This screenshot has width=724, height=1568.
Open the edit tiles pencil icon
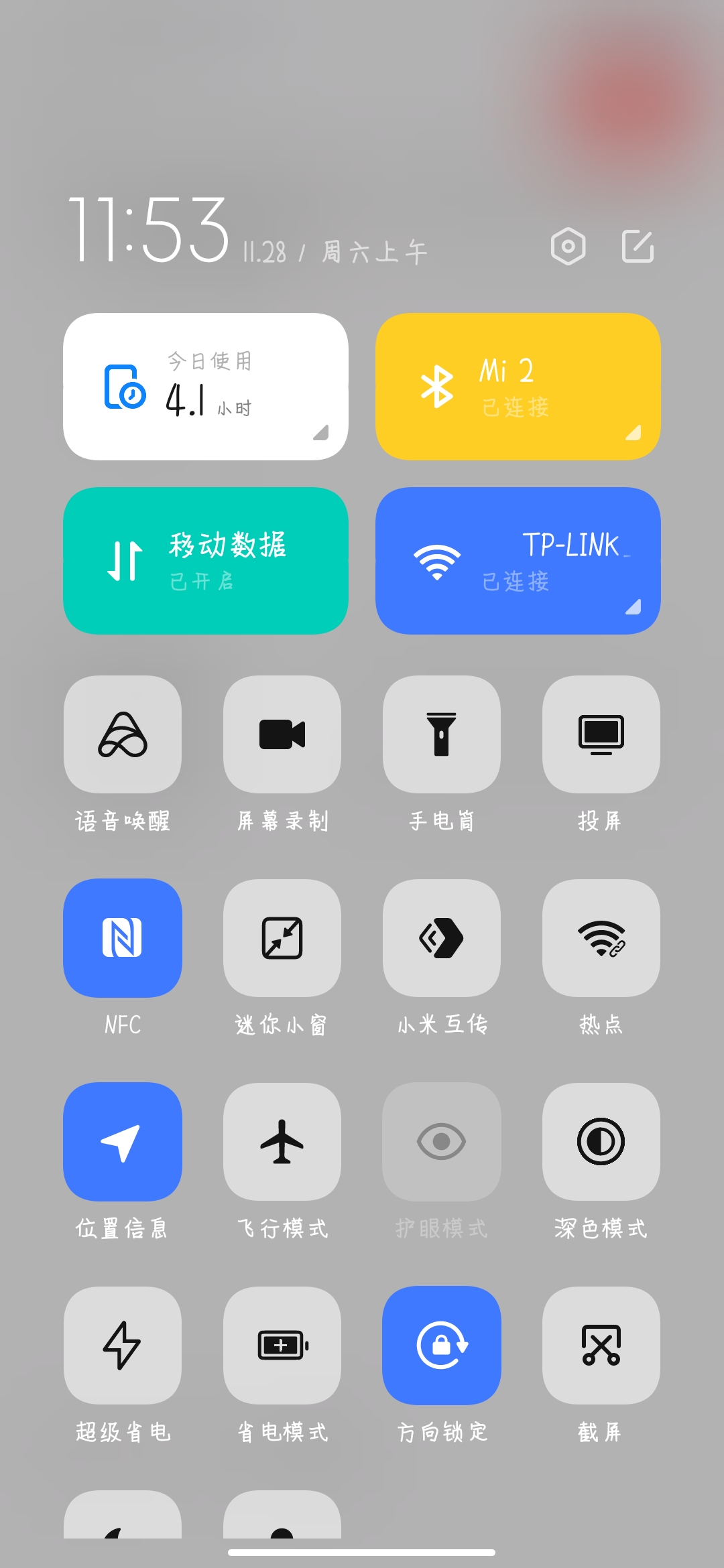pos(638,247)
